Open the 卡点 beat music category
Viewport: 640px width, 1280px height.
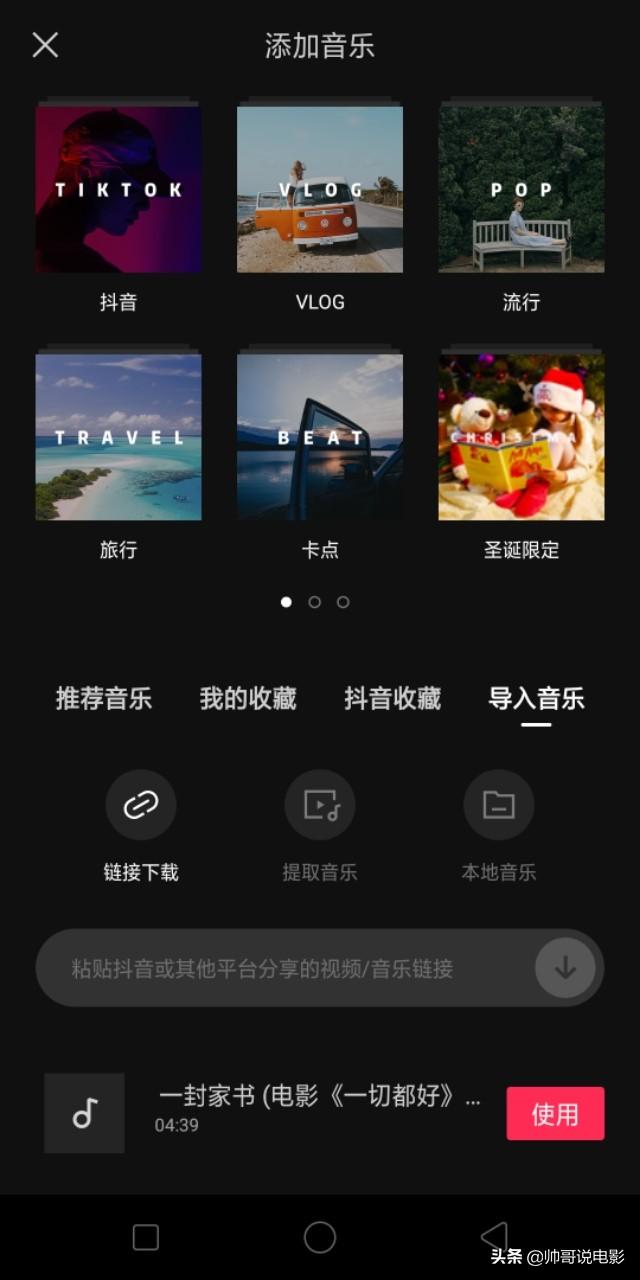(x=320, y=437)
